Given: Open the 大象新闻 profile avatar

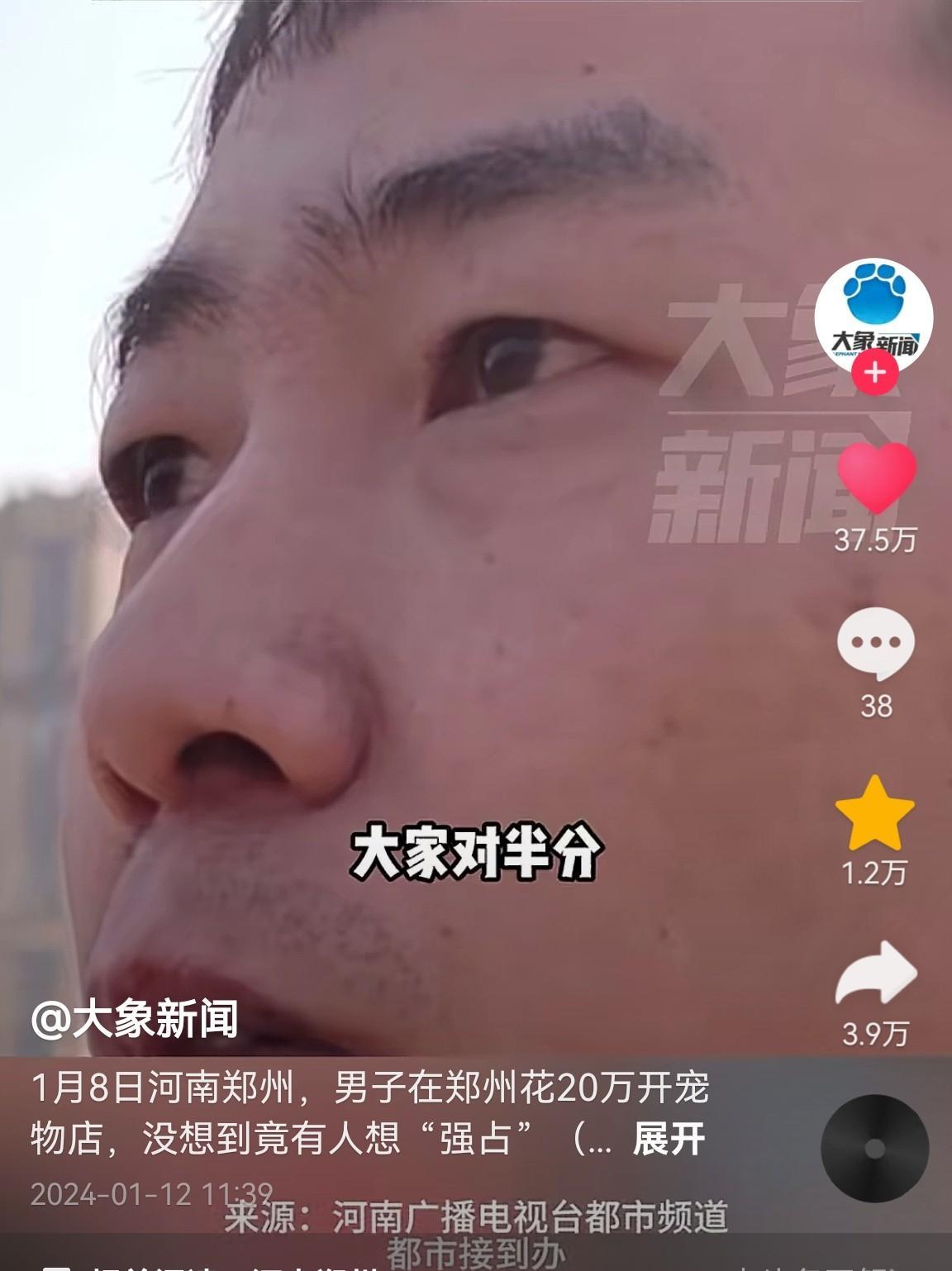Looking at the screenshot, I should pyautogui.click(x=873, y=317).
